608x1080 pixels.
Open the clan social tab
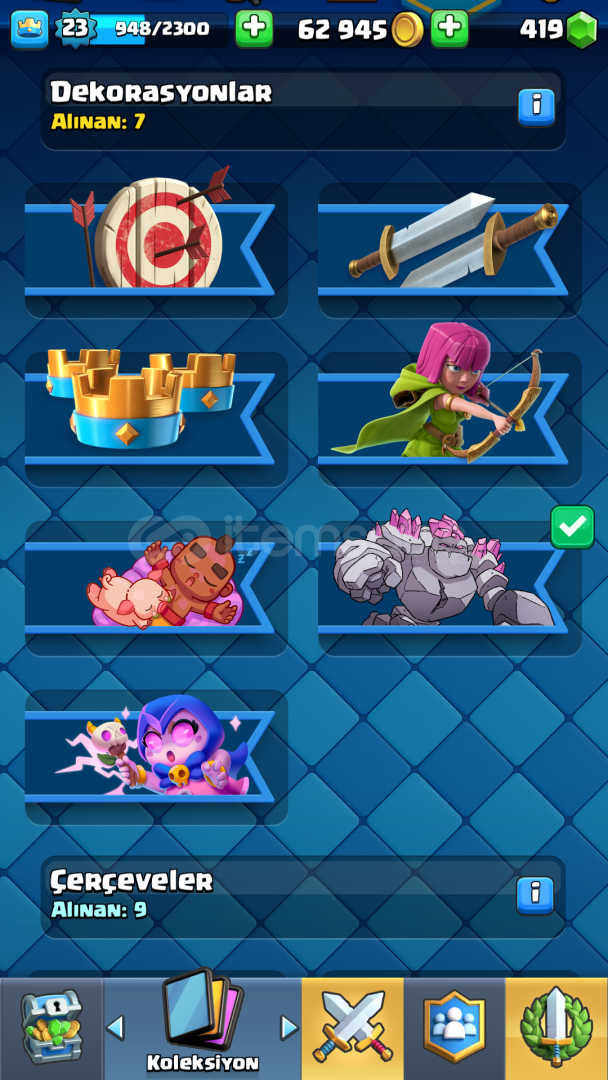454,1028
